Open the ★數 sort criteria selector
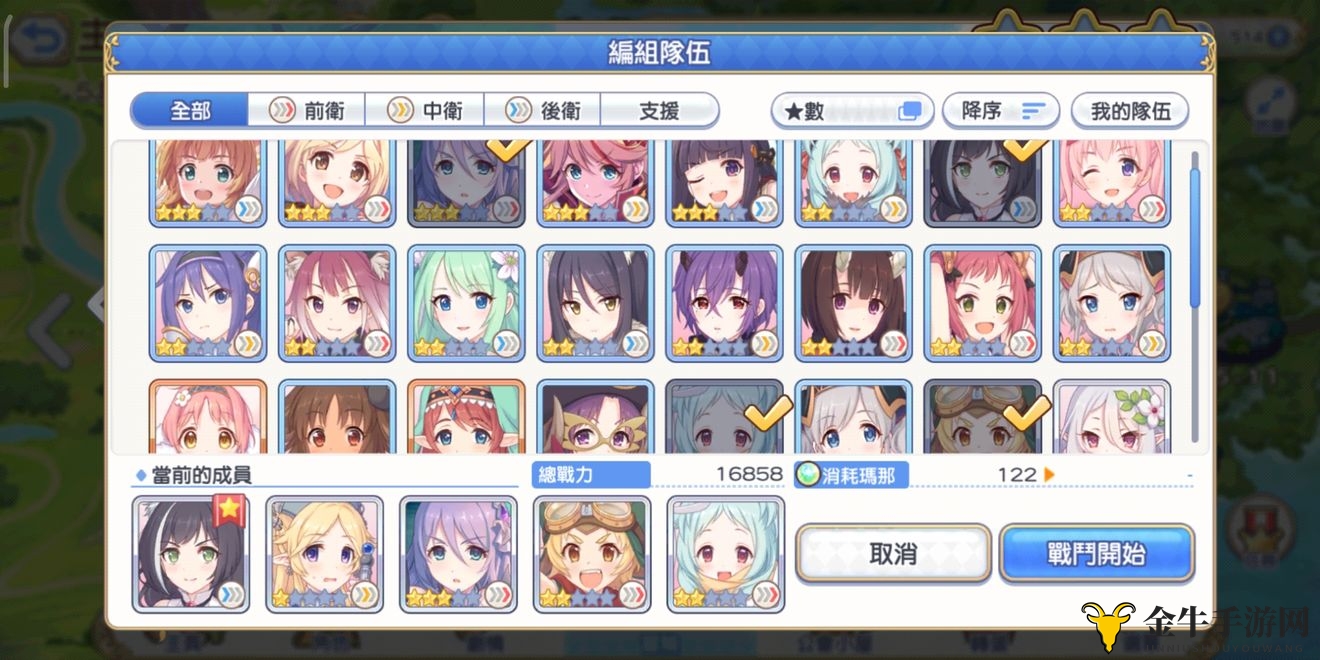The image size is (1320, 660). point(851,111)
